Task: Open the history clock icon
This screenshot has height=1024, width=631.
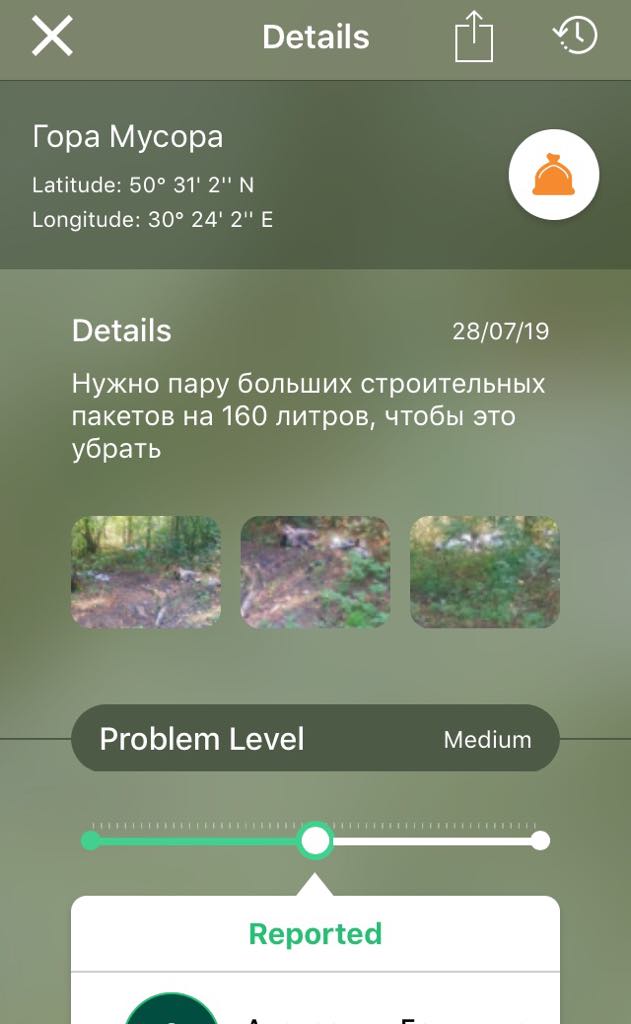Action: tap(575, 36)
